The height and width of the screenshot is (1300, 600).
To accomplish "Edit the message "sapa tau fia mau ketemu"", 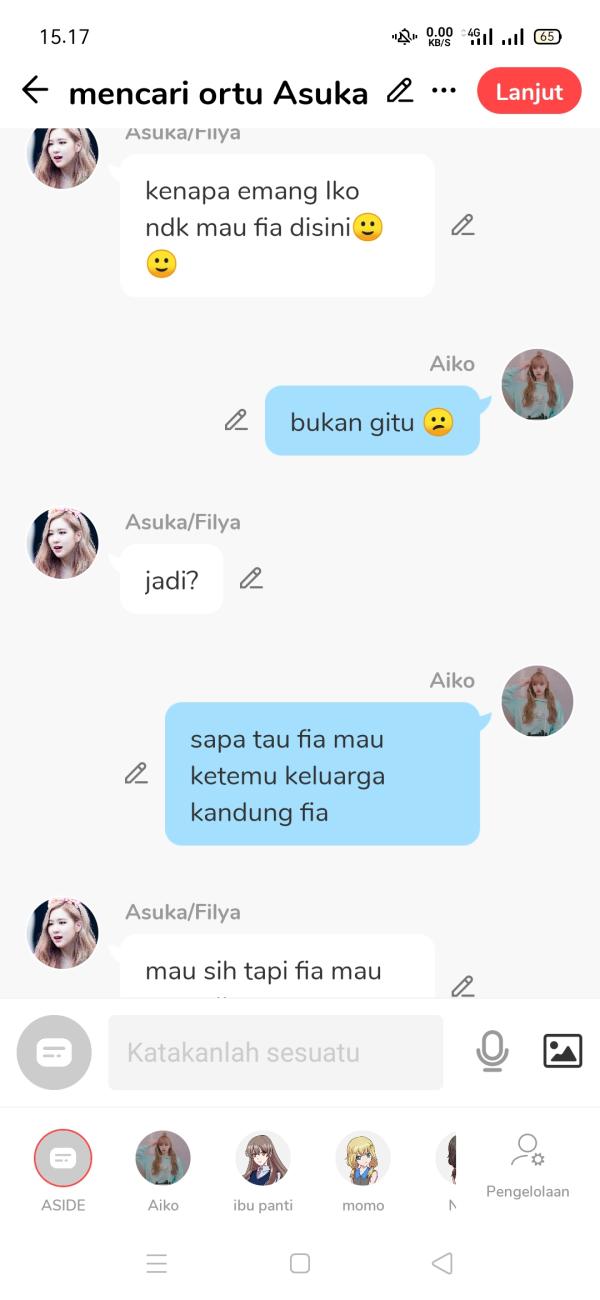I will (x=136, y=773).
